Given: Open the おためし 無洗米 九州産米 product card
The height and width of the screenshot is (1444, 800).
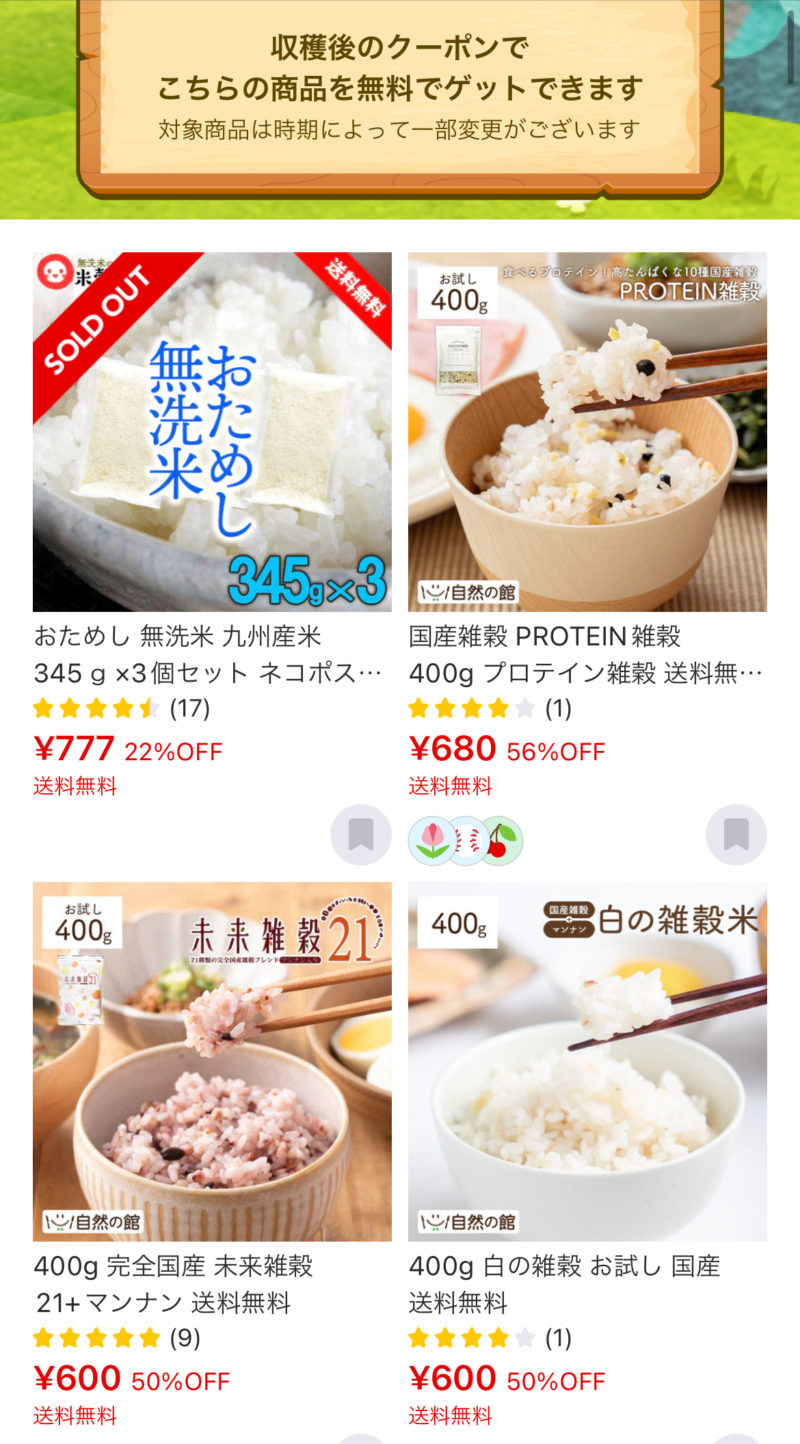Looking at the screenshot, I should click(x=212, y=432).
